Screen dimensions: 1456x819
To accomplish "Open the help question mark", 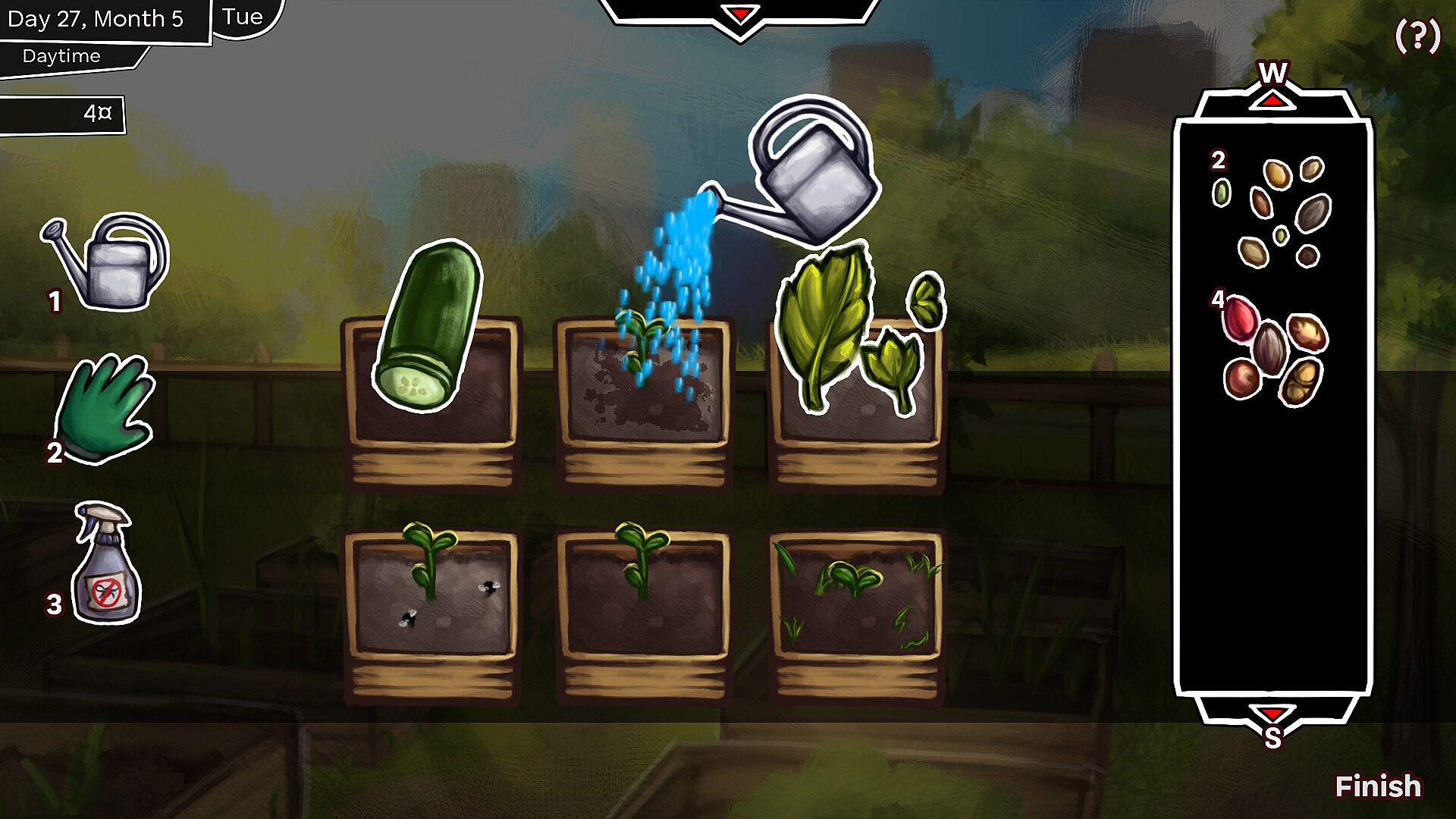I will (x=1417, y=36).
